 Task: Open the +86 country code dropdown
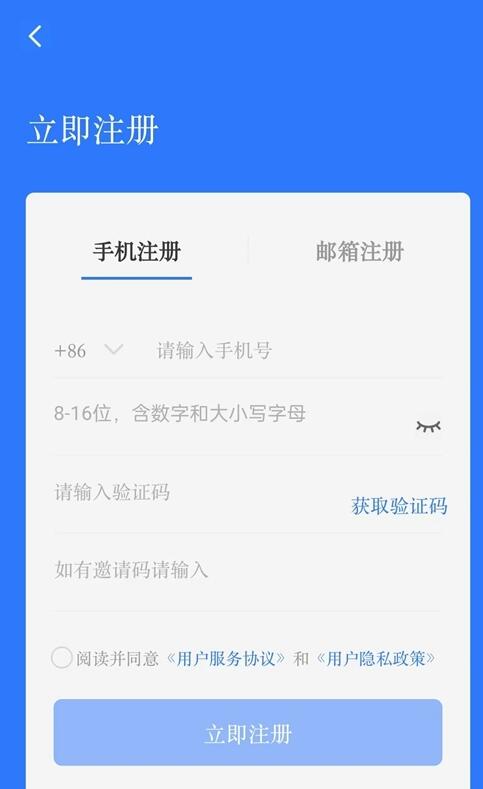89,350
